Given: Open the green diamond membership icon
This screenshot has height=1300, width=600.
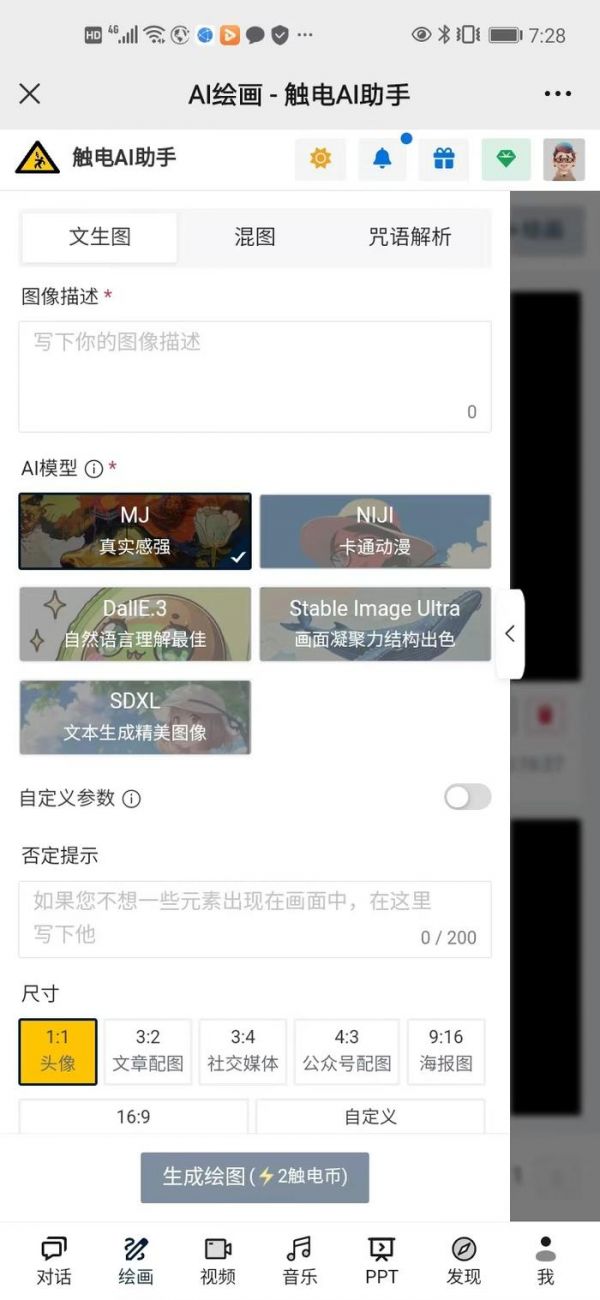Looking at the screenshot, I should pos(506,159).
